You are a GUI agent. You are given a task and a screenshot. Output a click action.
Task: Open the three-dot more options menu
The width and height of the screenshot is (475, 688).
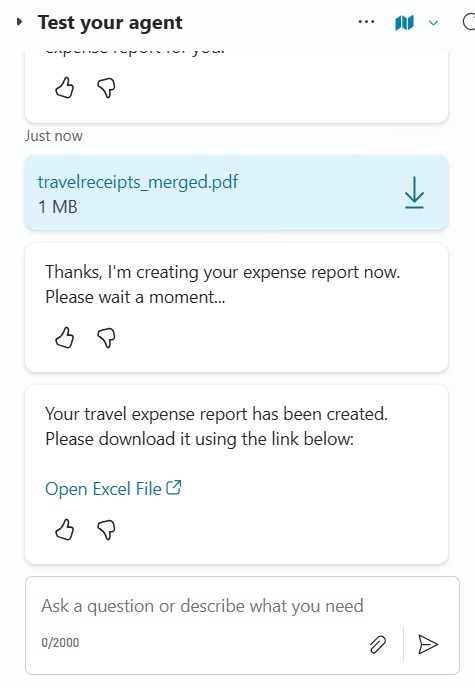click(x=366, y=22)
